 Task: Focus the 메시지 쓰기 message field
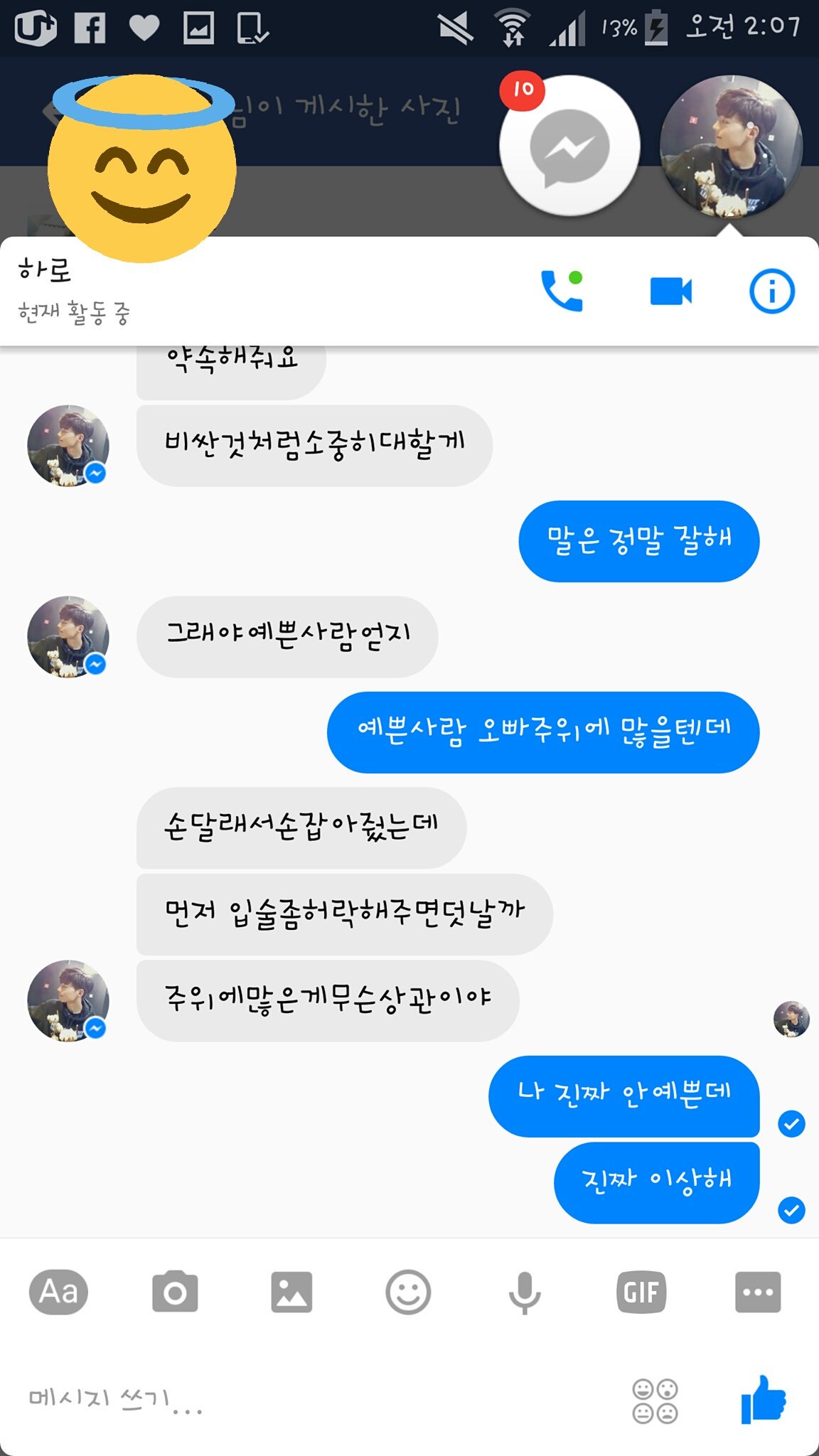coord(284,1399)
